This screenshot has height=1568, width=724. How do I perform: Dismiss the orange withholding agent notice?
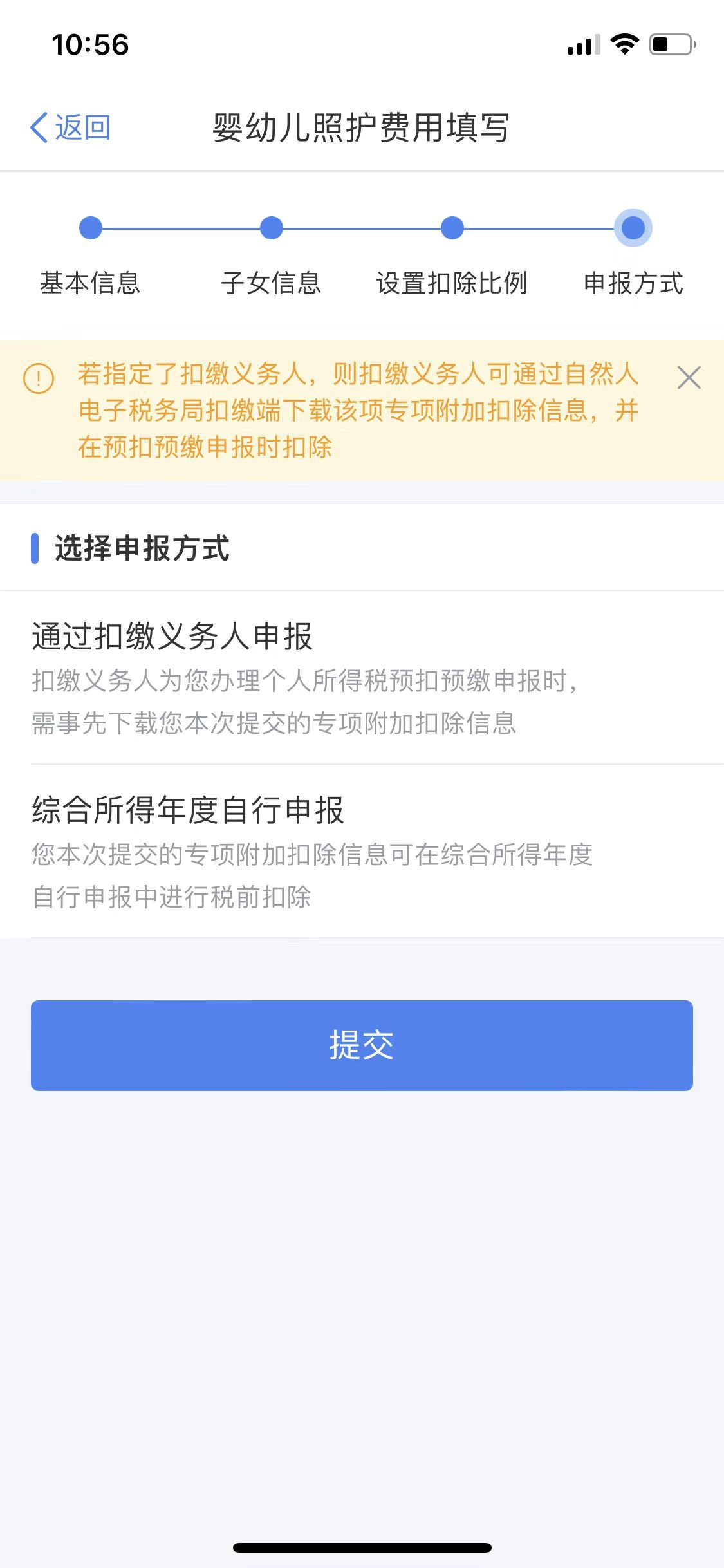(x=689, y=378)
